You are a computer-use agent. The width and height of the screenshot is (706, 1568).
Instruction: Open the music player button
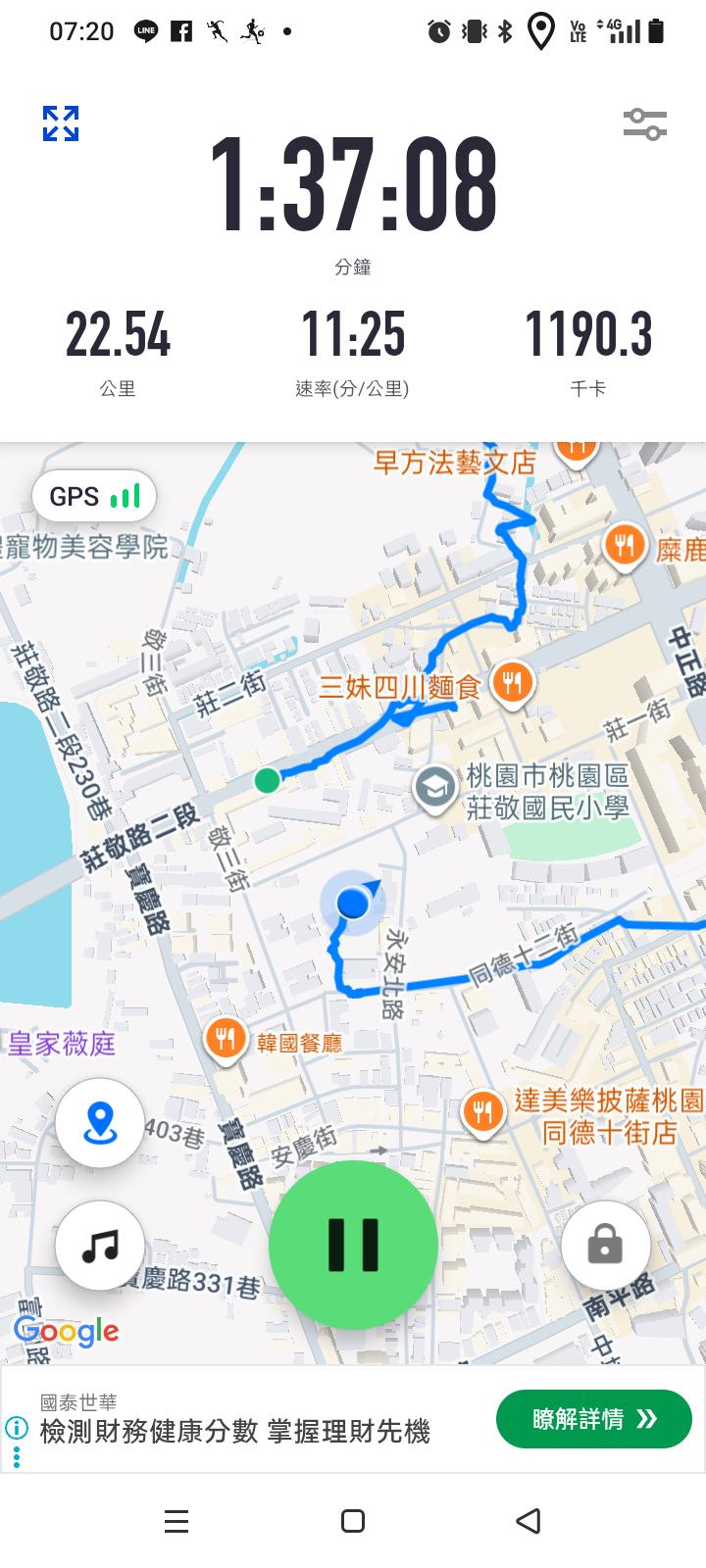pos(100,1246)
